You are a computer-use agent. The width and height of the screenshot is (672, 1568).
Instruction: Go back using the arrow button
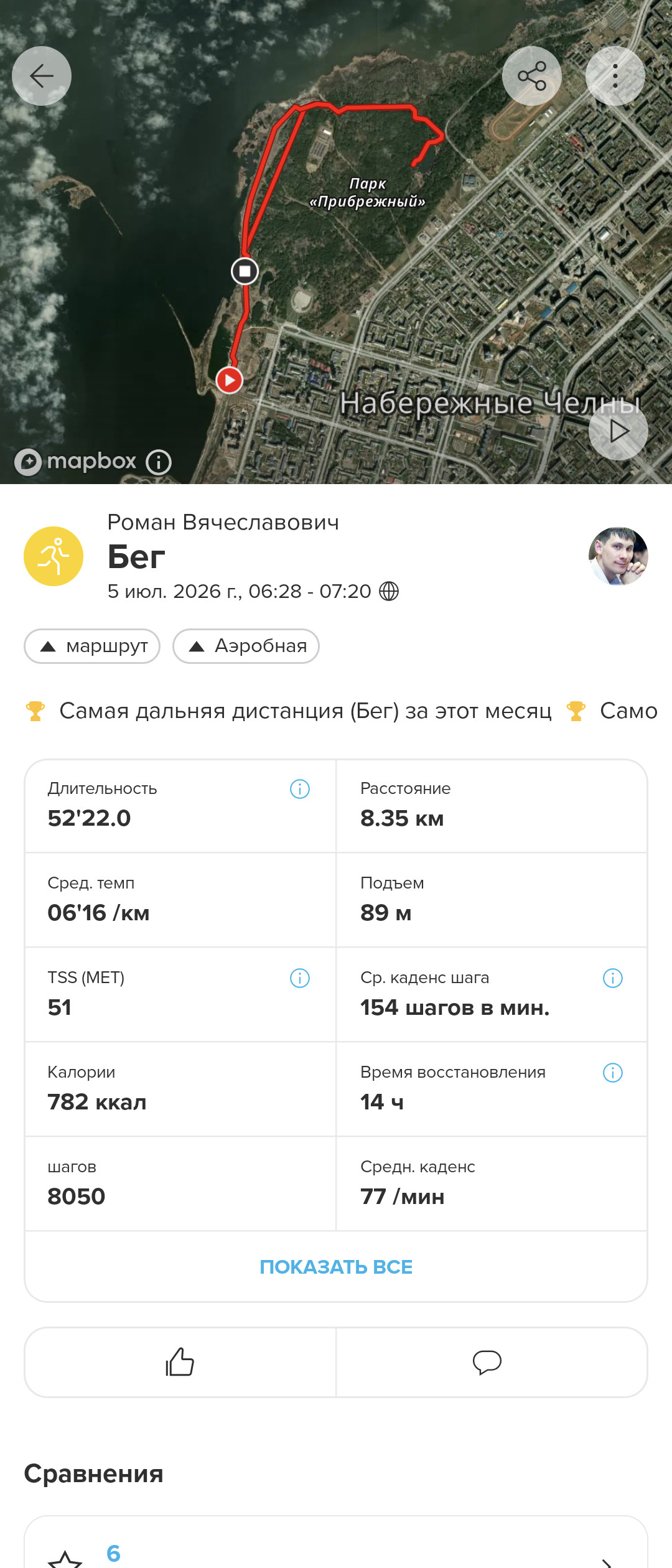click(x=42, y=76)
